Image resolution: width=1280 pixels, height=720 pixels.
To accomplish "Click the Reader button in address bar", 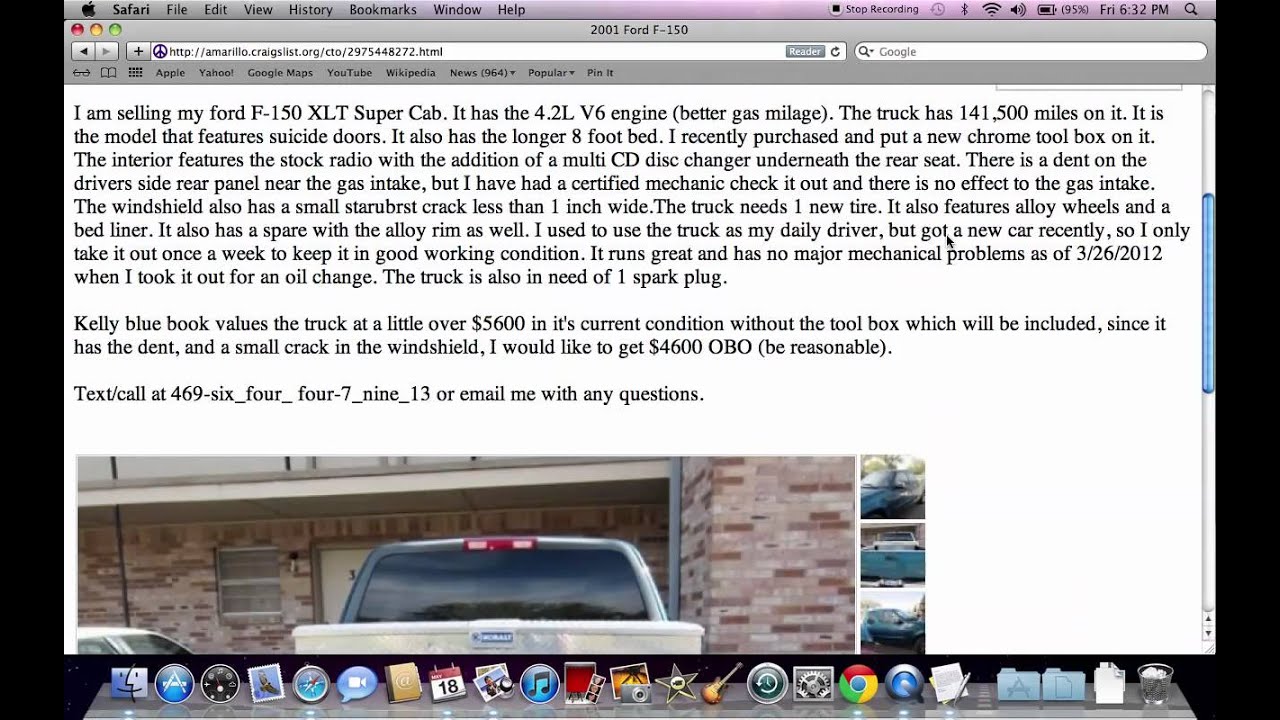I will (x=804, y=51).
